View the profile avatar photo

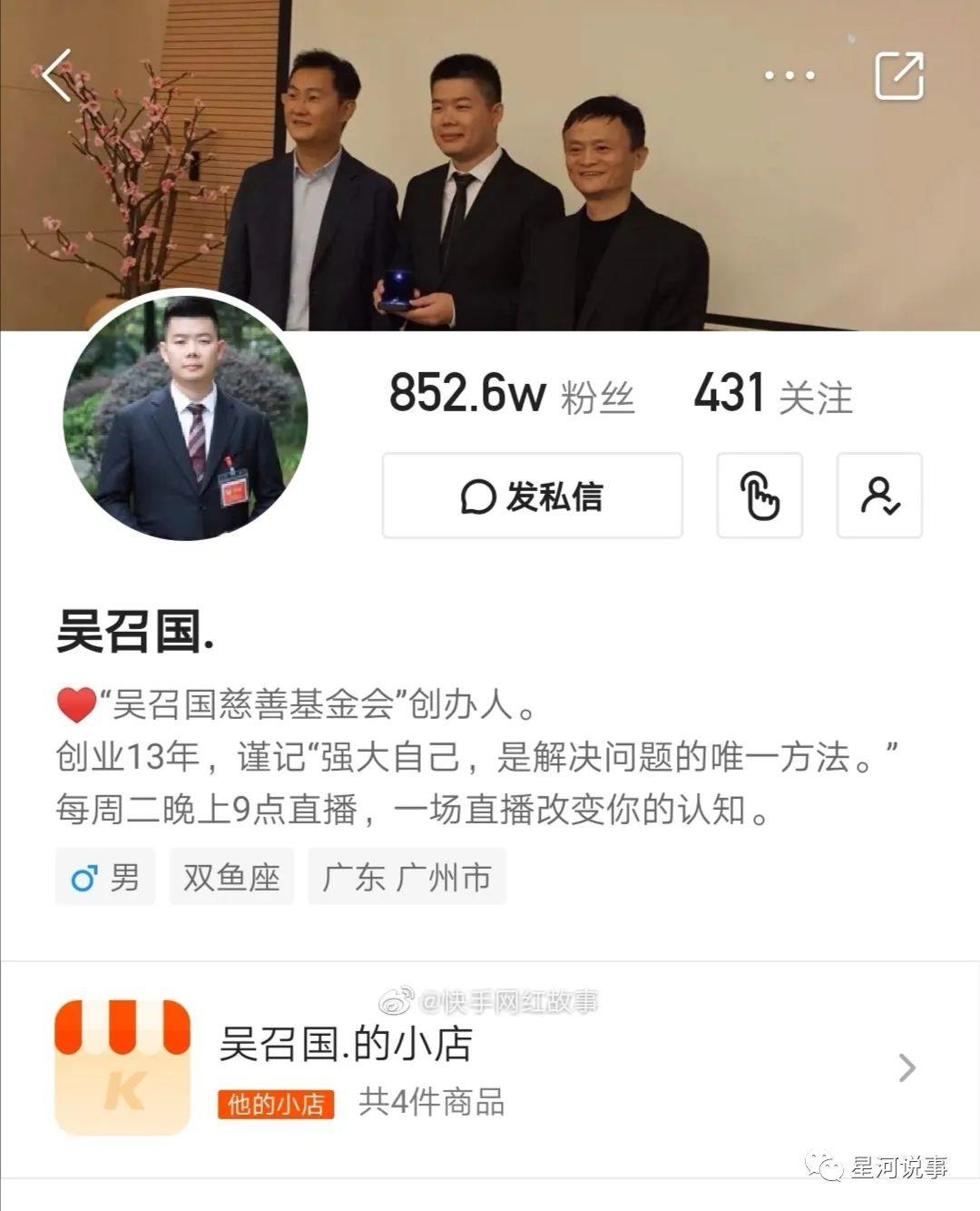coord(186,418)
